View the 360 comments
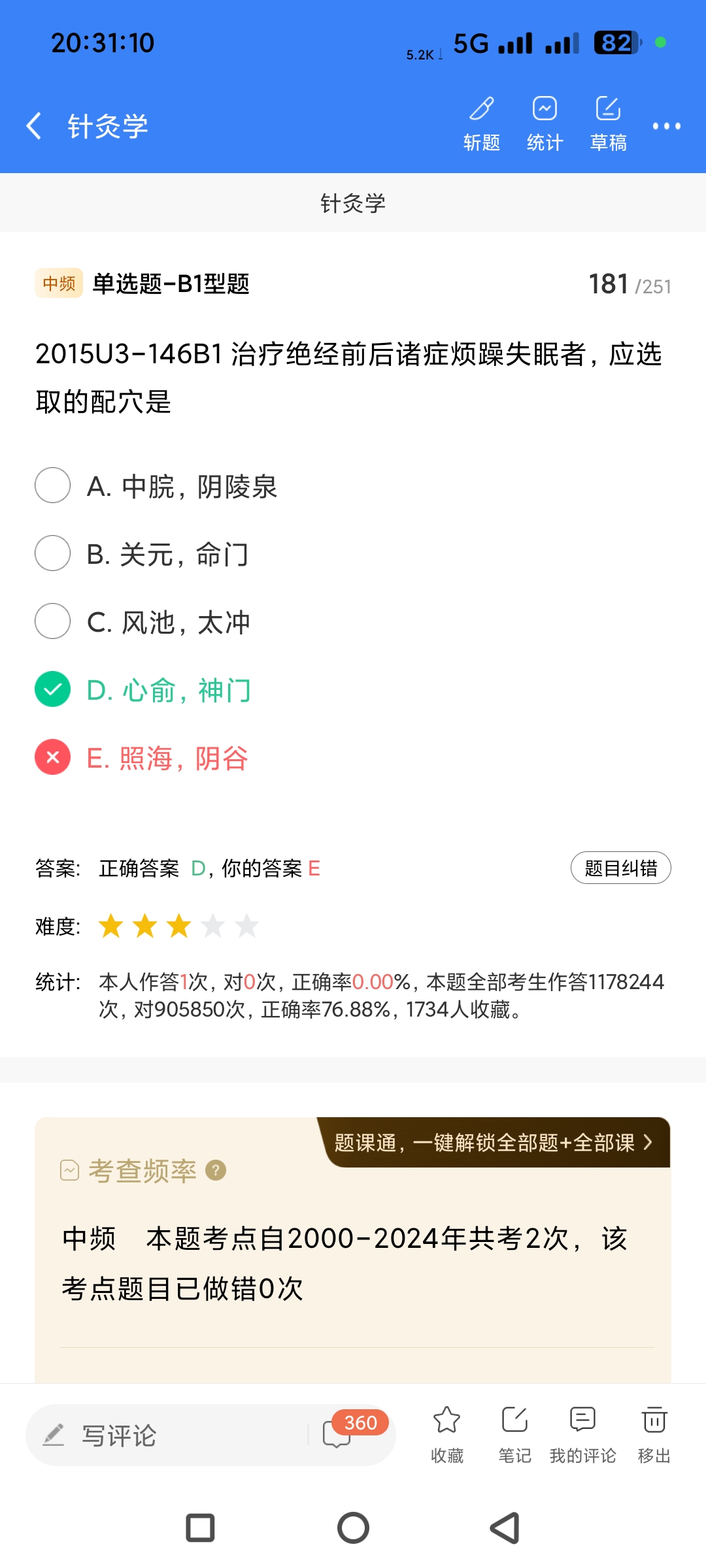Image resolution: width=706 pixels, height=1568 pixels. (x=346, y=1432)
